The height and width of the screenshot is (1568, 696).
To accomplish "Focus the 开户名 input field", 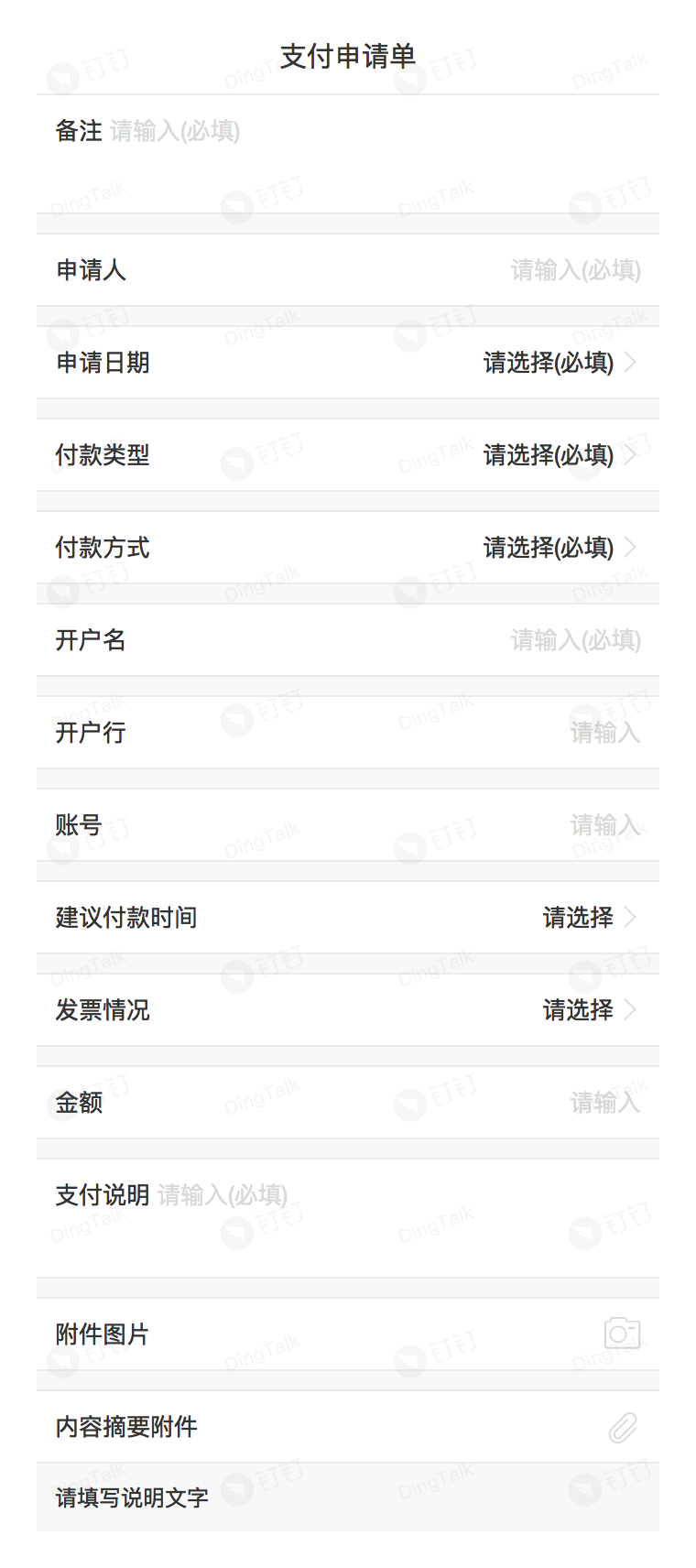I will click(x=575, y=640).
